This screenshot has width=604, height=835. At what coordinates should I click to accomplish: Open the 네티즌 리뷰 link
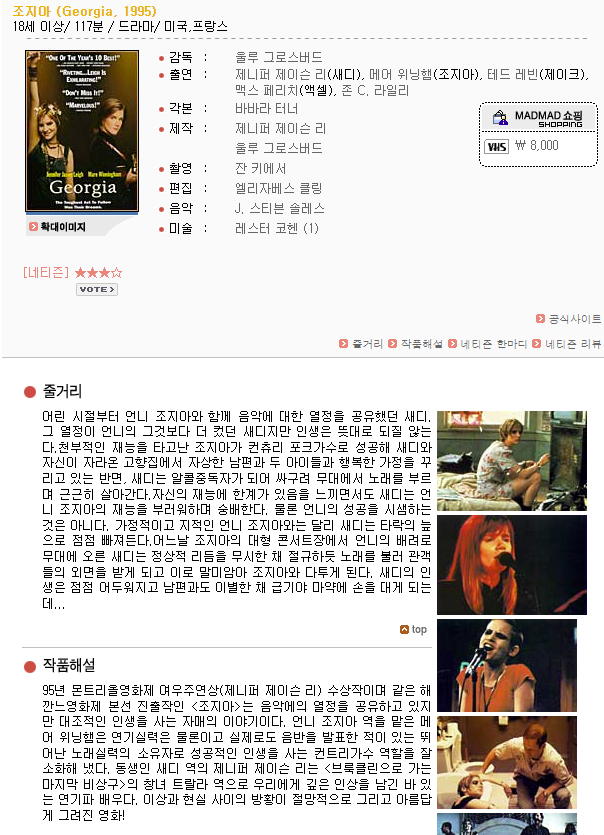coord(573,344)
